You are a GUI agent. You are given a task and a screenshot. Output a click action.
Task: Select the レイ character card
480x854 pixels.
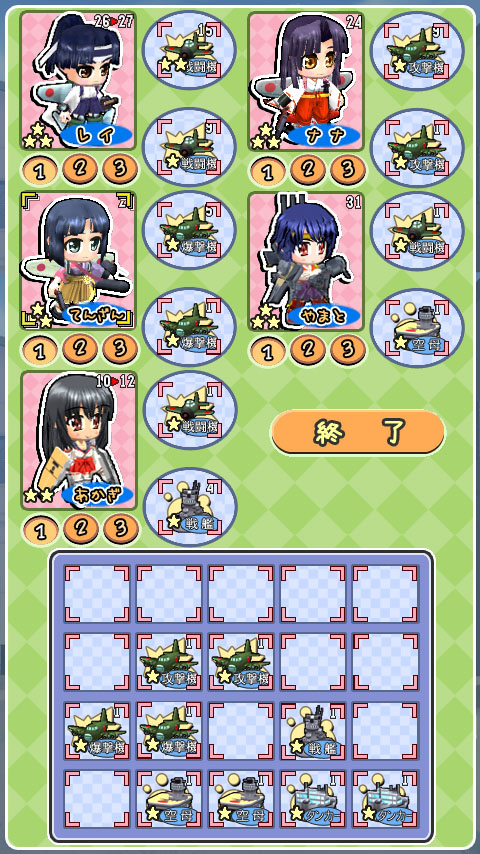click(x=78, y=81)
